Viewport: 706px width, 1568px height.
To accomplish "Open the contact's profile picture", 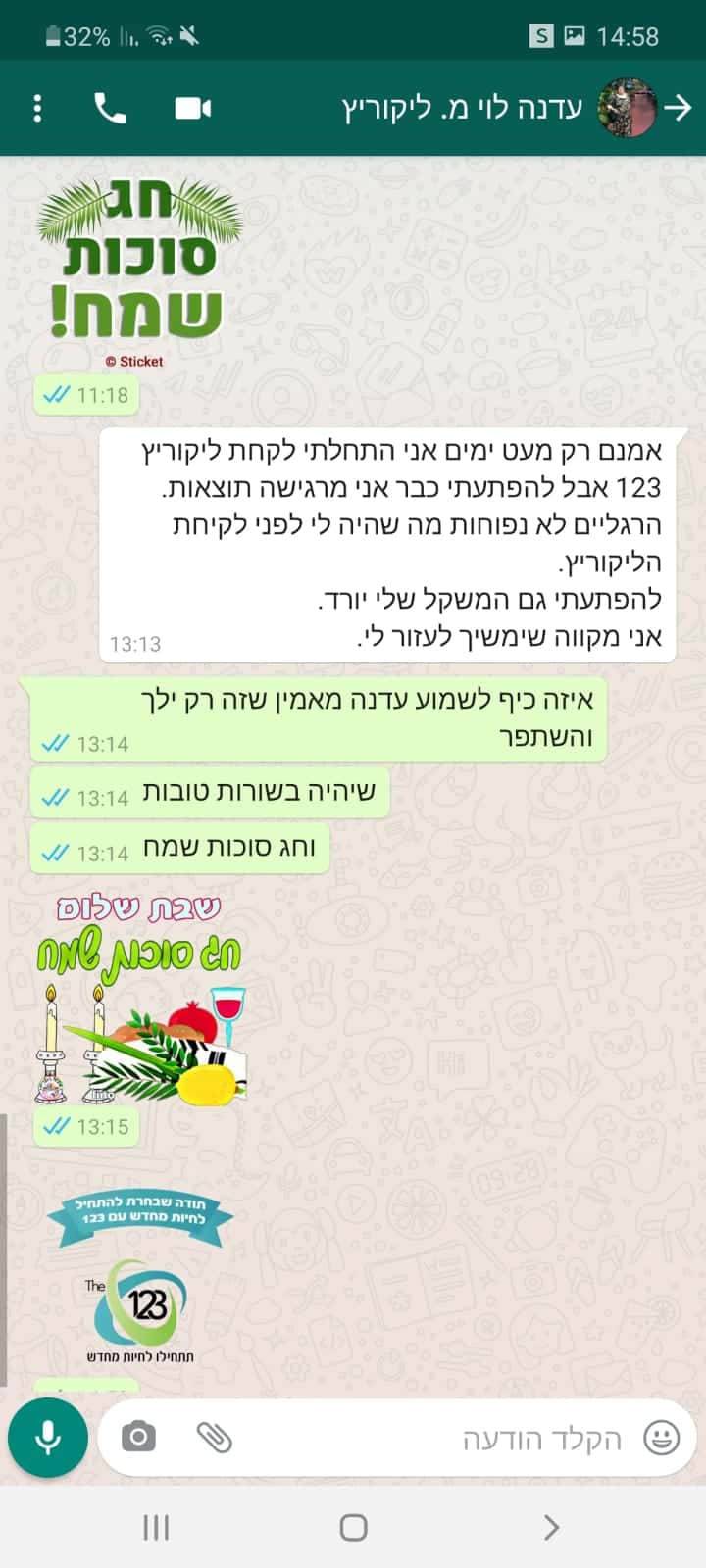I will 627,108.
